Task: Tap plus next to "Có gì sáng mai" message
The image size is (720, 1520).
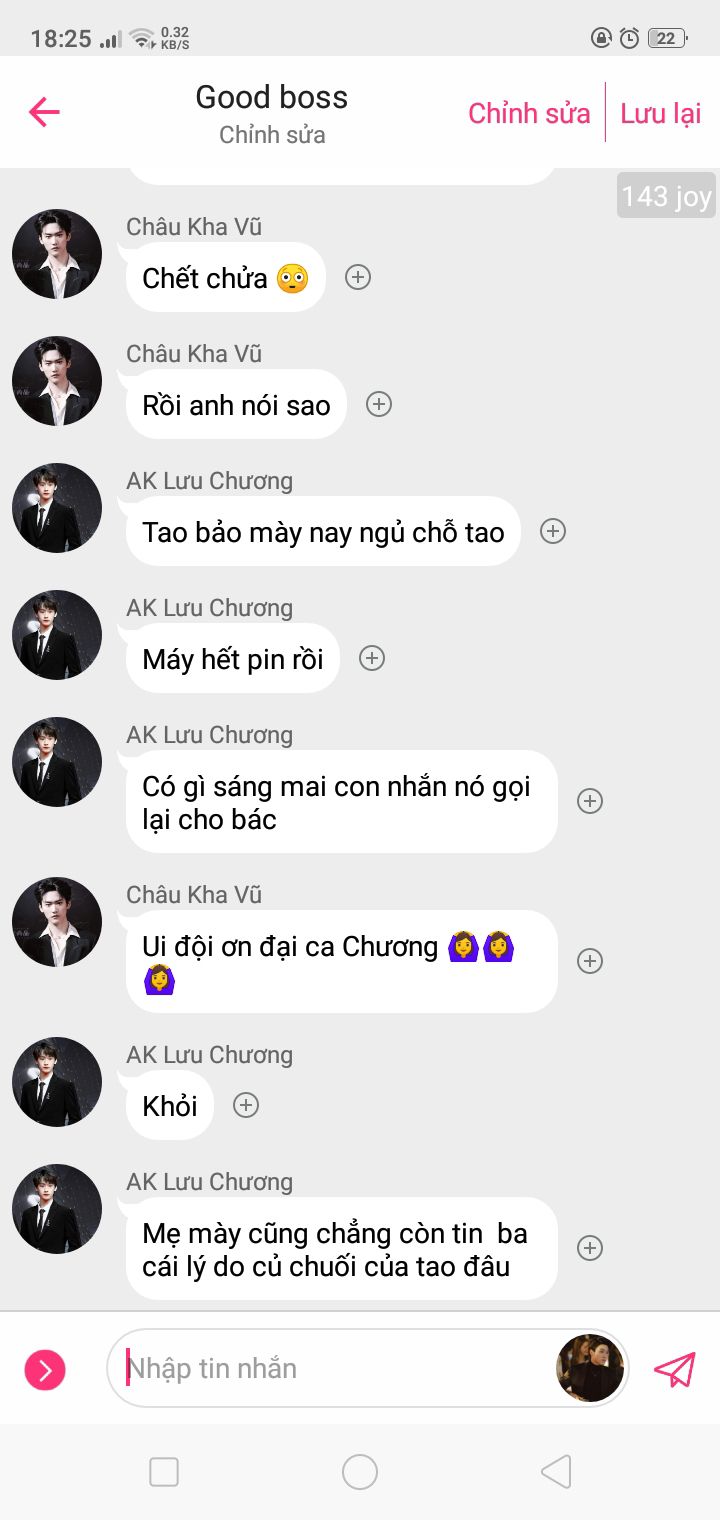Action: 590,801
